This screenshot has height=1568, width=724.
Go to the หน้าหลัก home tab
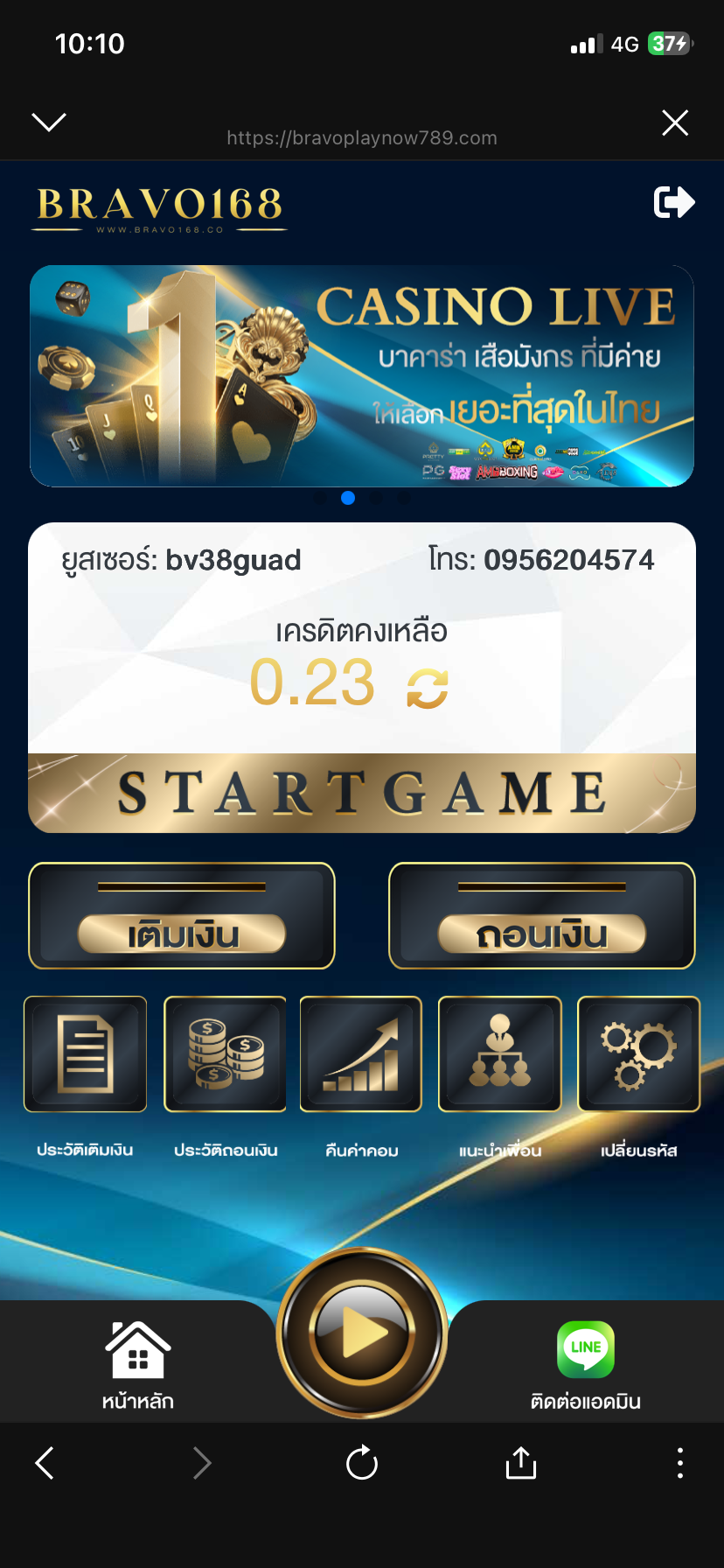pyautogui.click(x=138, y=1363)
